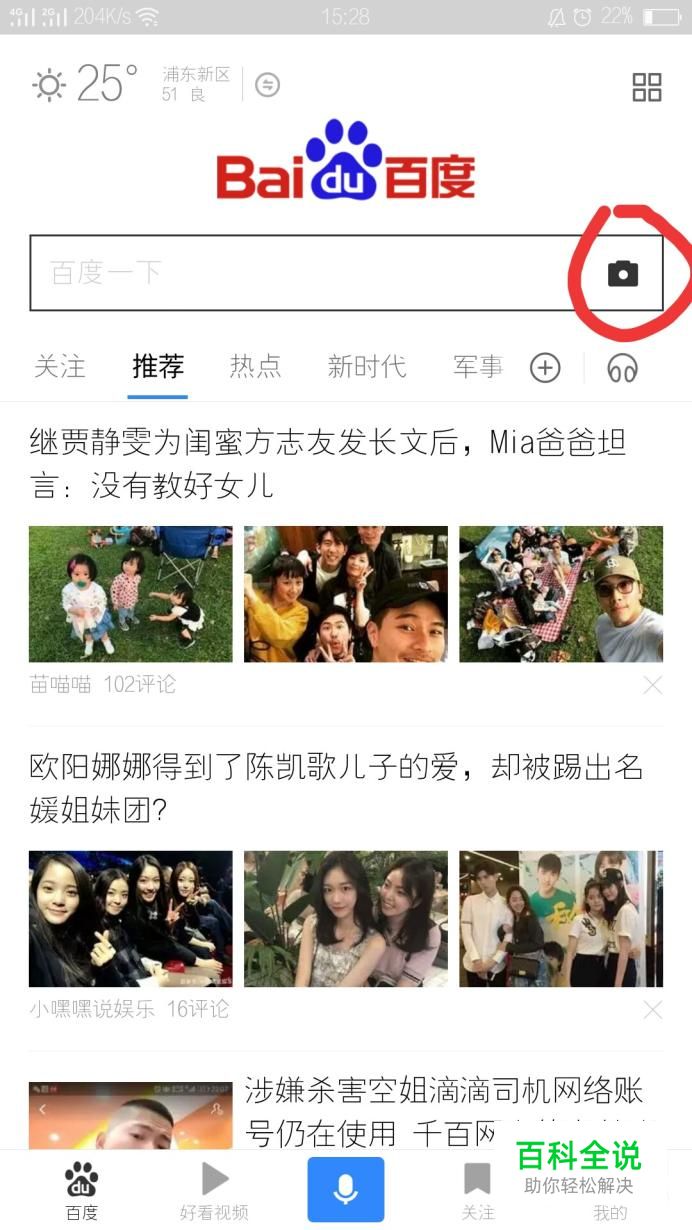The height and width of the screenshot is (1230, 692).
Task: Add channels with the plus icon
Action: click(x=545, y=368)
